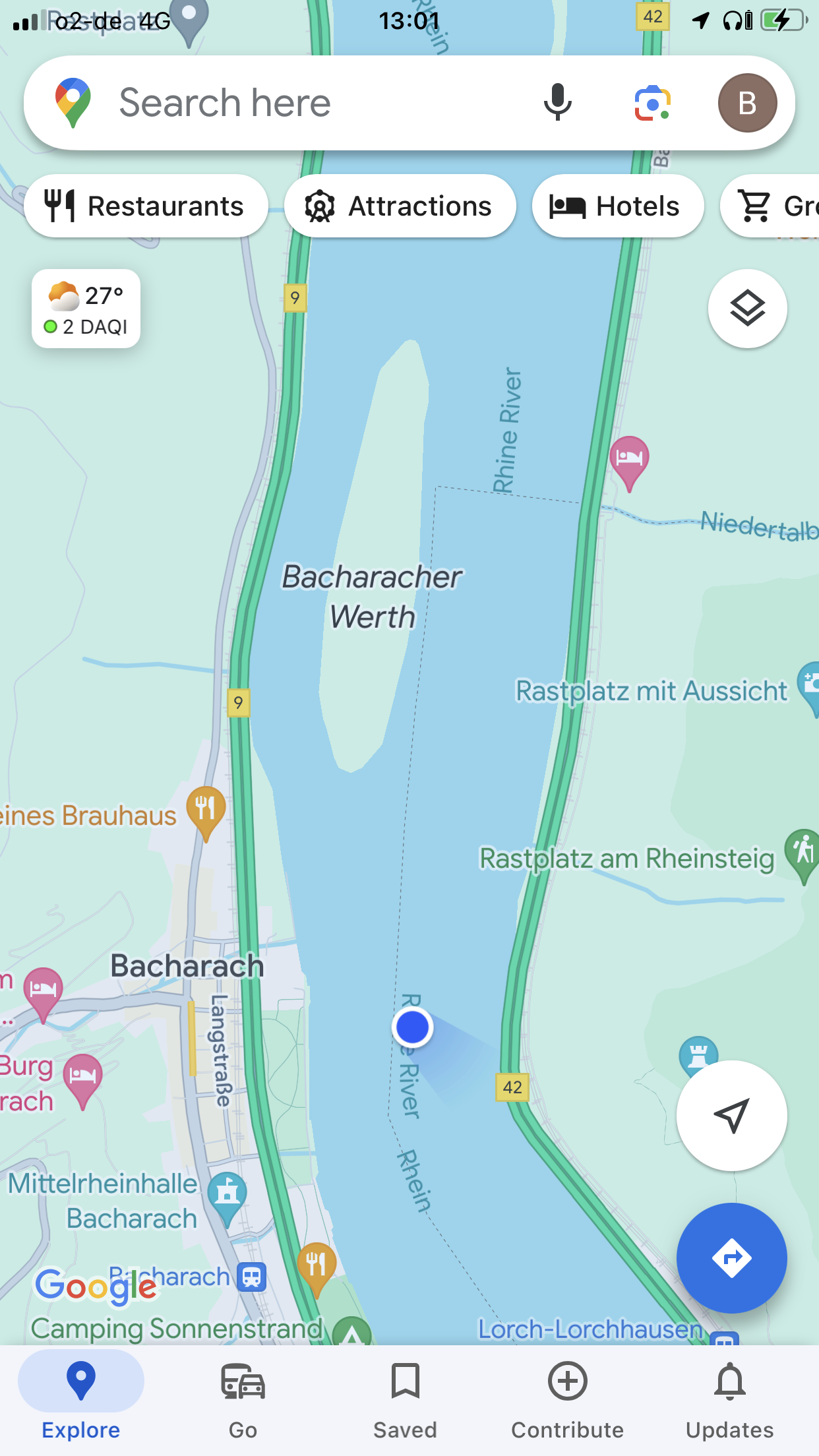819x1456 pixels.
Task: Recenter map on my location
Action: 731,1115
